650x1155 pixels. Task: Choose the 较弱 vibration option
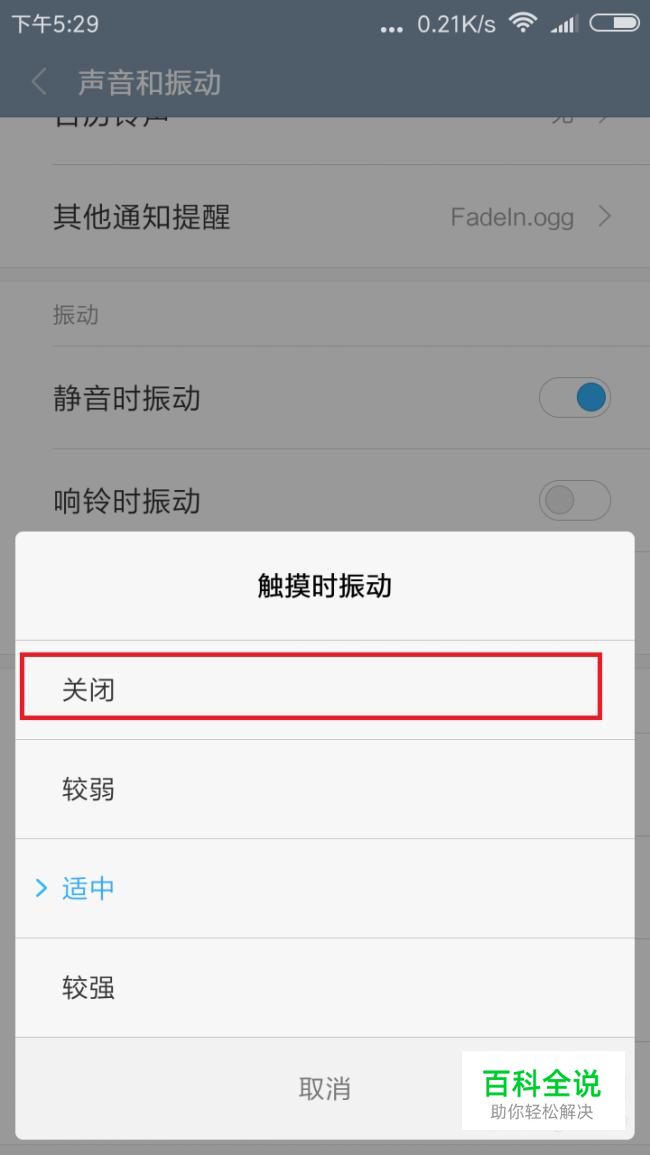[x=324, y=789]
